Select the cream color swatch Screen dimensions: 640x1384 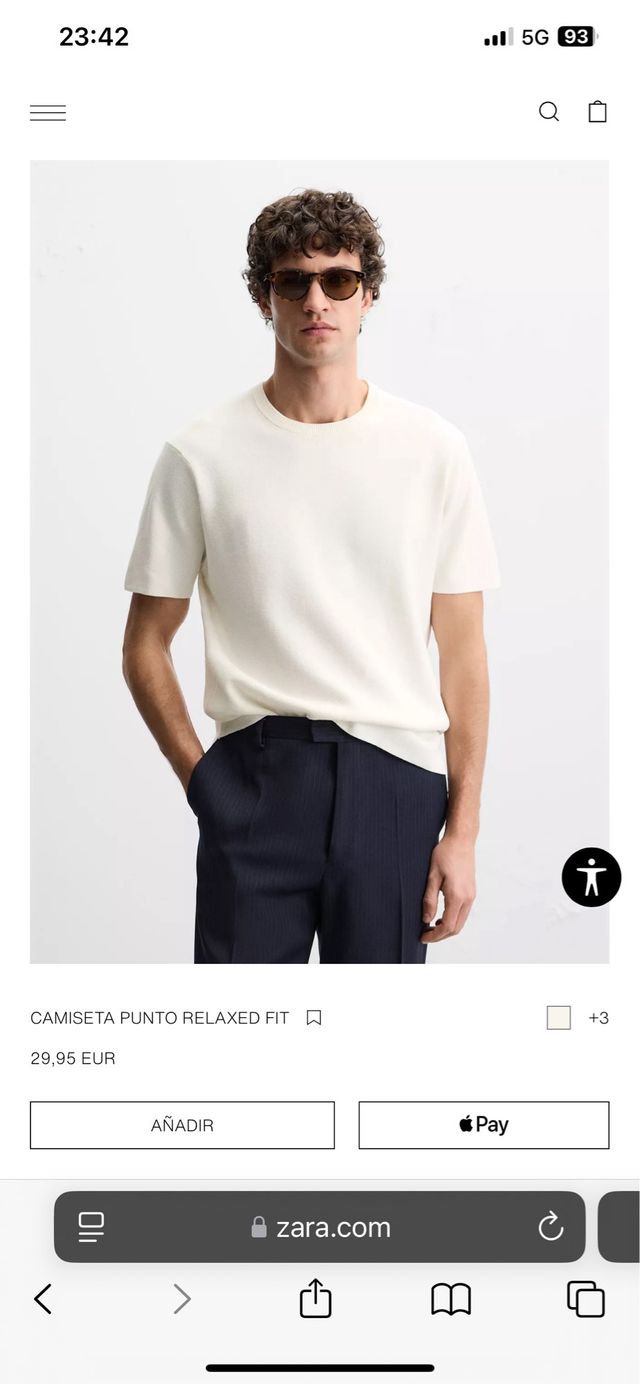click(x=558, y=1018)
